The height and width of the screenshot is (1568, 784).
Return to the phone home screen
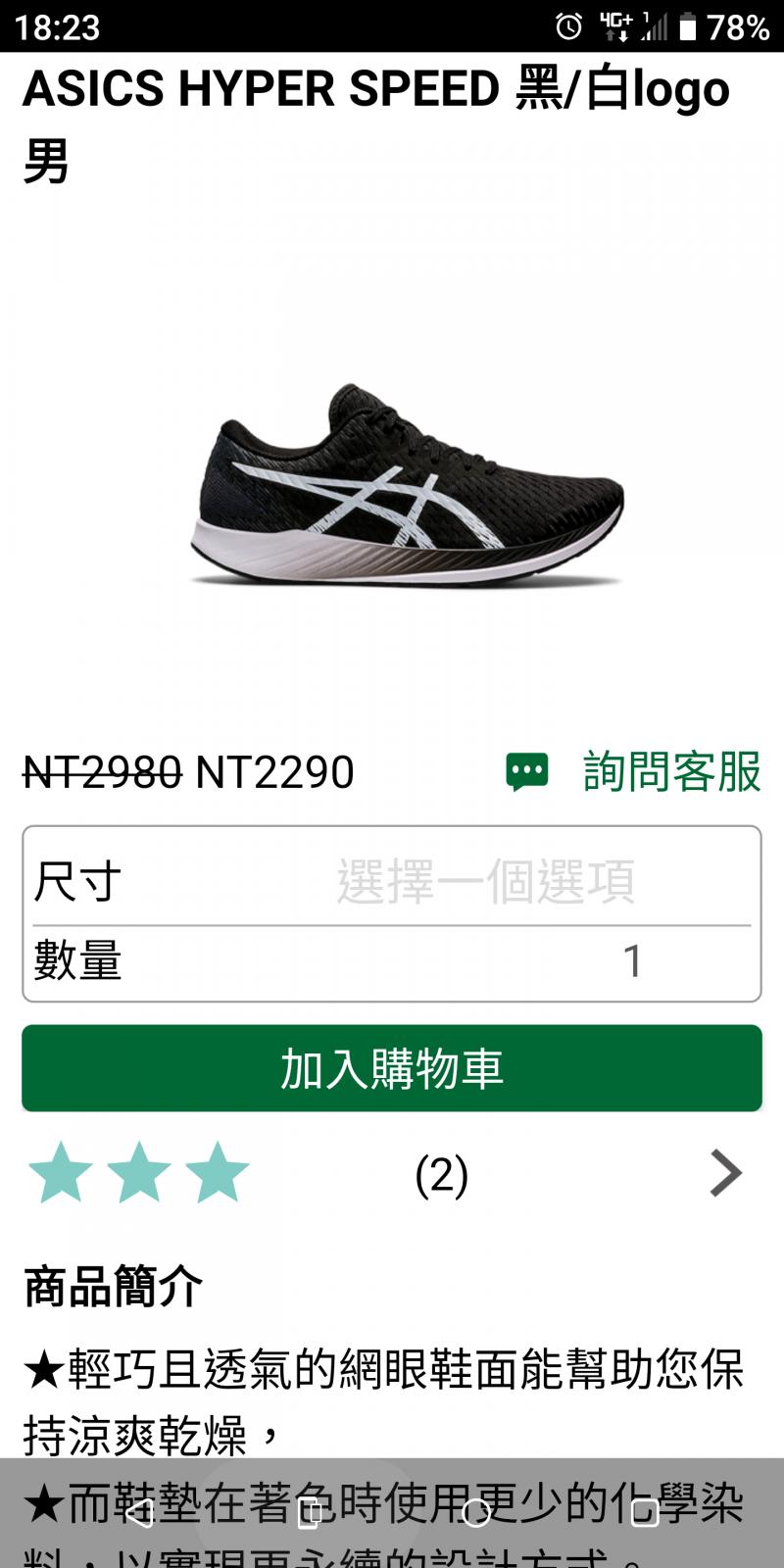pyautogui.click(x=476, y=1513)
